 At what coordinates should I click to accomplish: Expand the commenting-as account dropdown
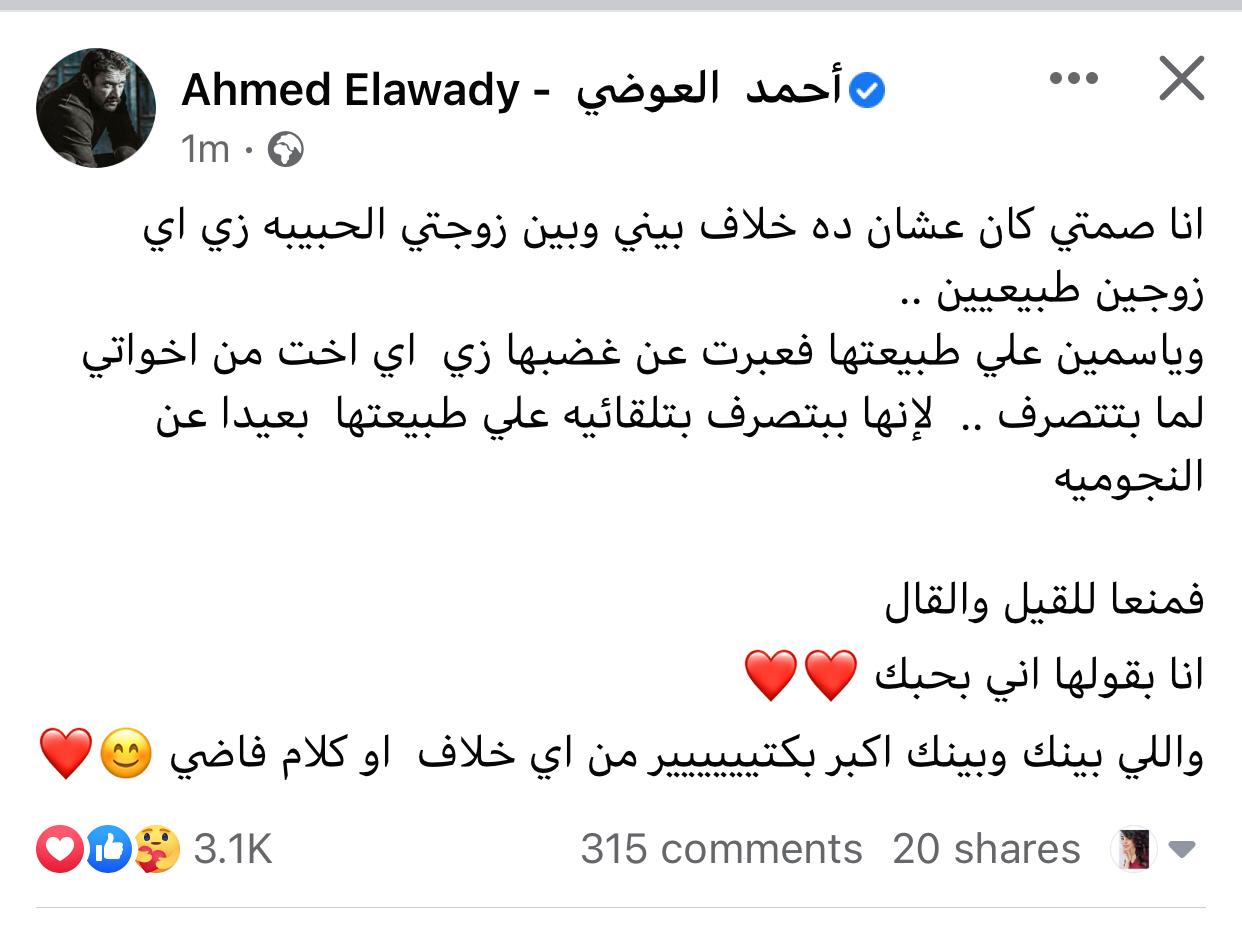pyautogui.click(x=1181, y=850)
